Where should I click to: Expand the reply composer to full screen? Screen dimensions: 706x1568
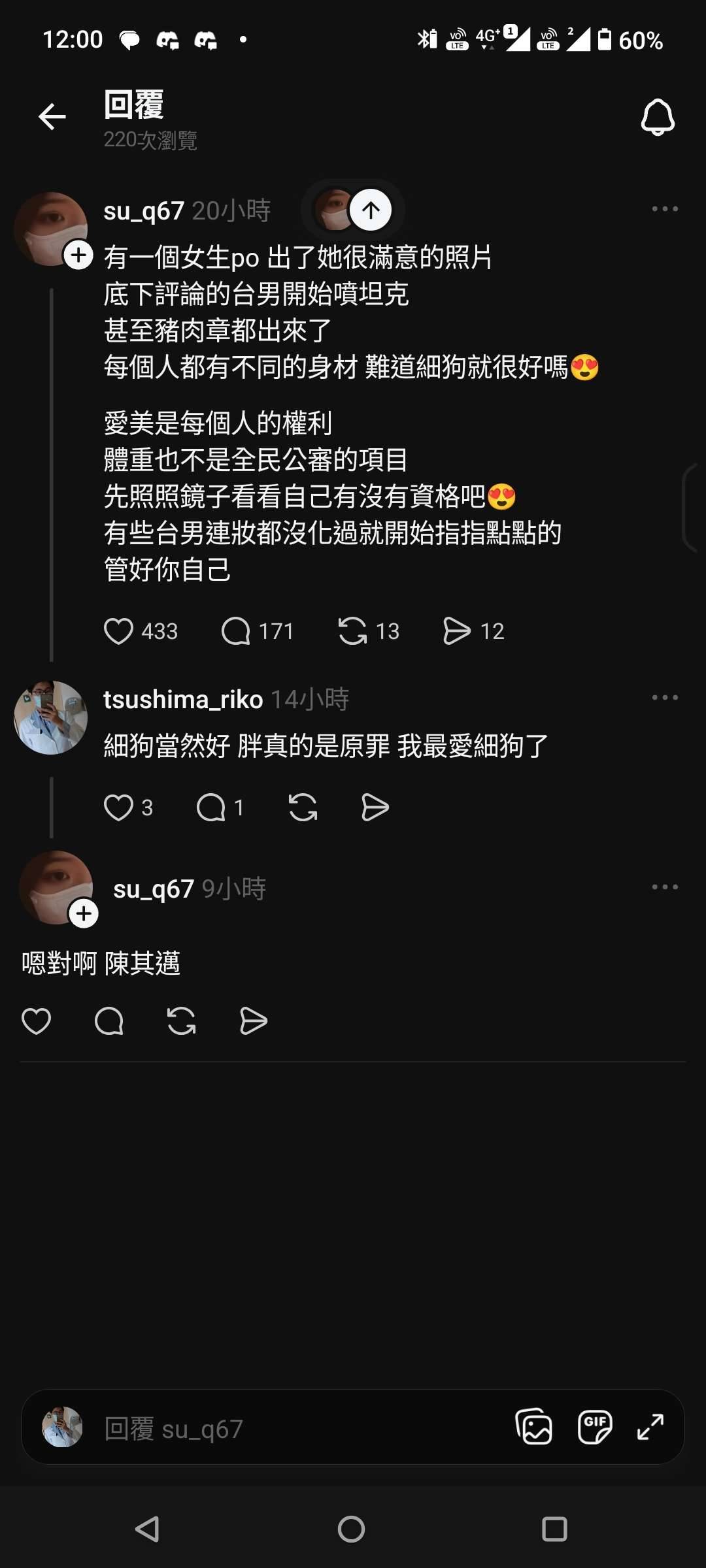[x=650, y=1427]
